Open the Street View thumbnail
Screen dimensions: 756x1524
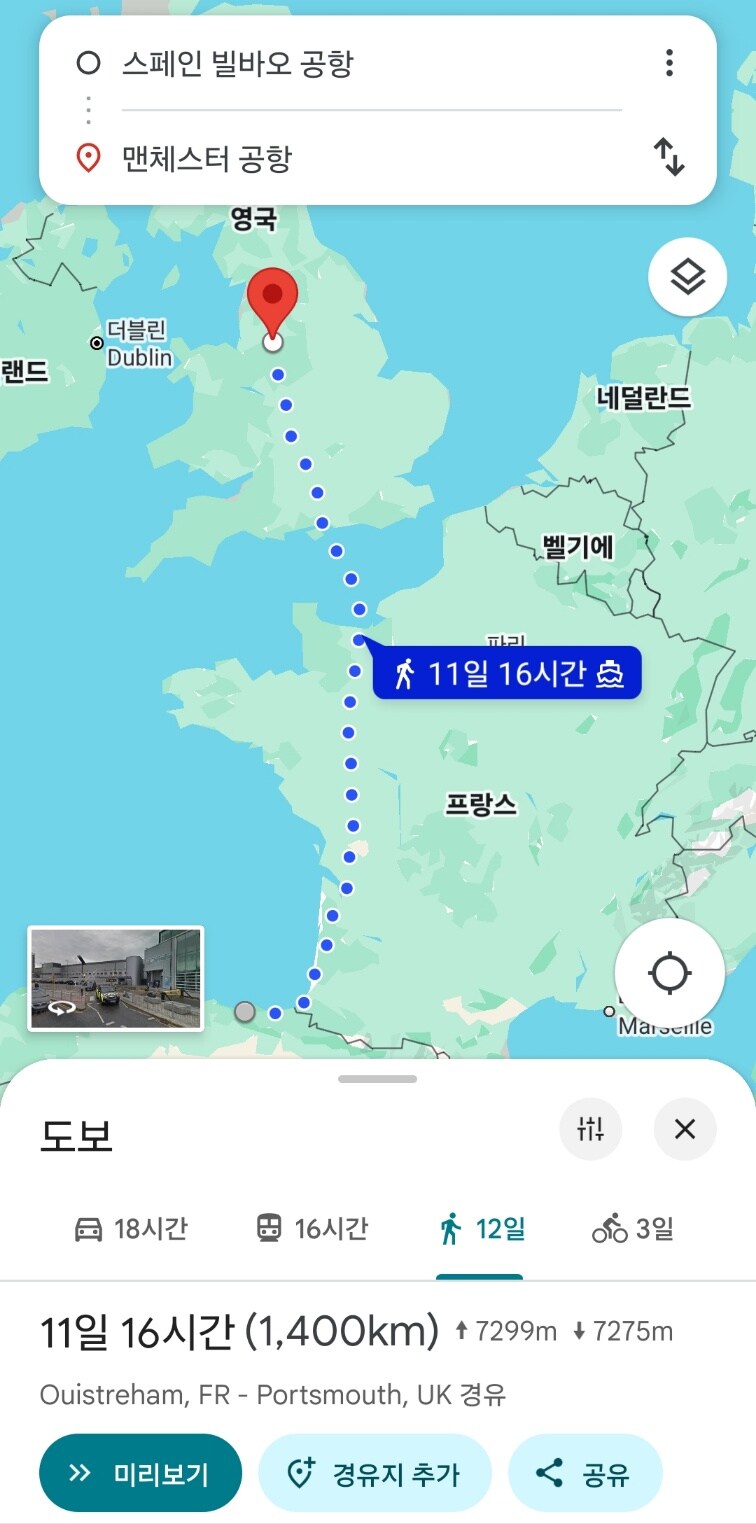(x=116, y=978)
